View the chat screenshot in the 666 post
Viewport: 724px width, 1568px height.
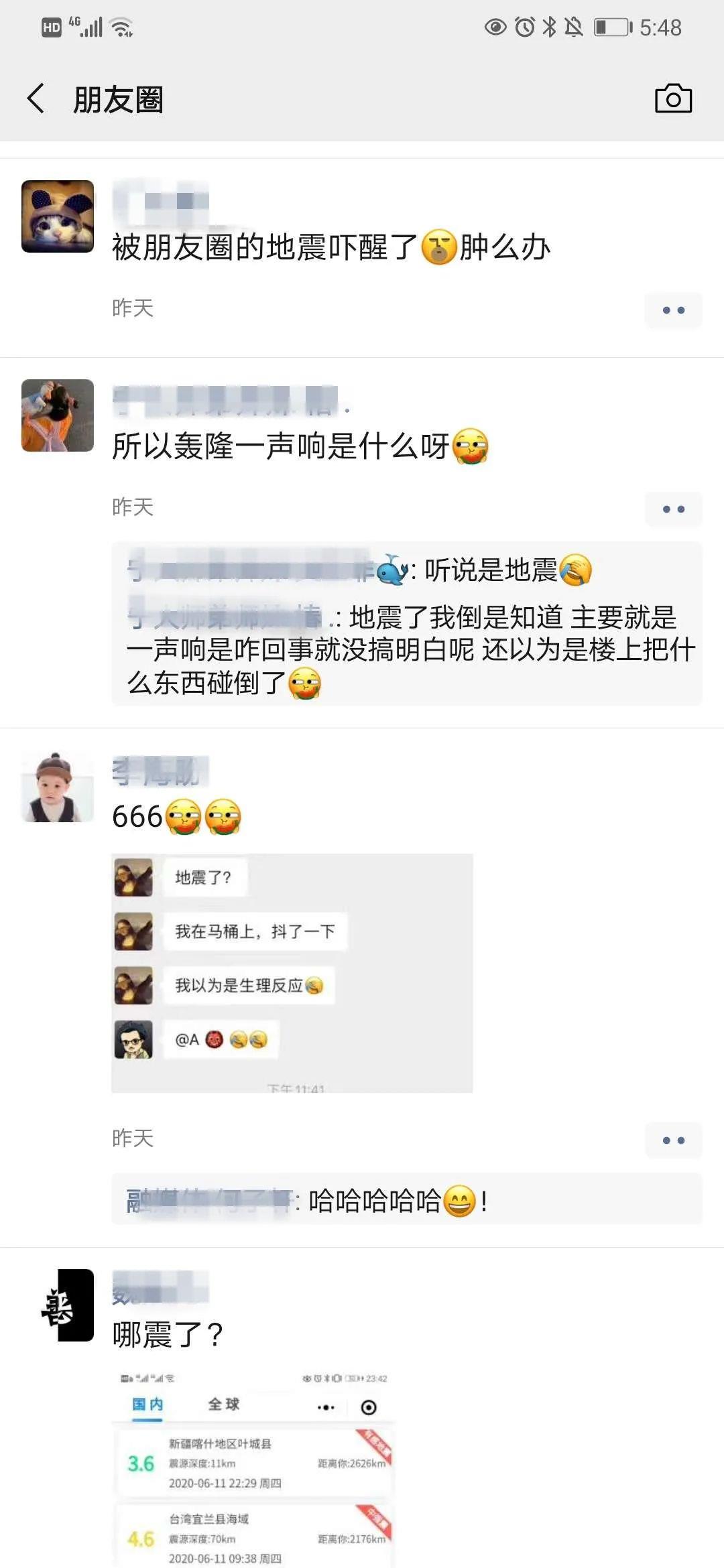pyautogui.click(x=292, y=973)
